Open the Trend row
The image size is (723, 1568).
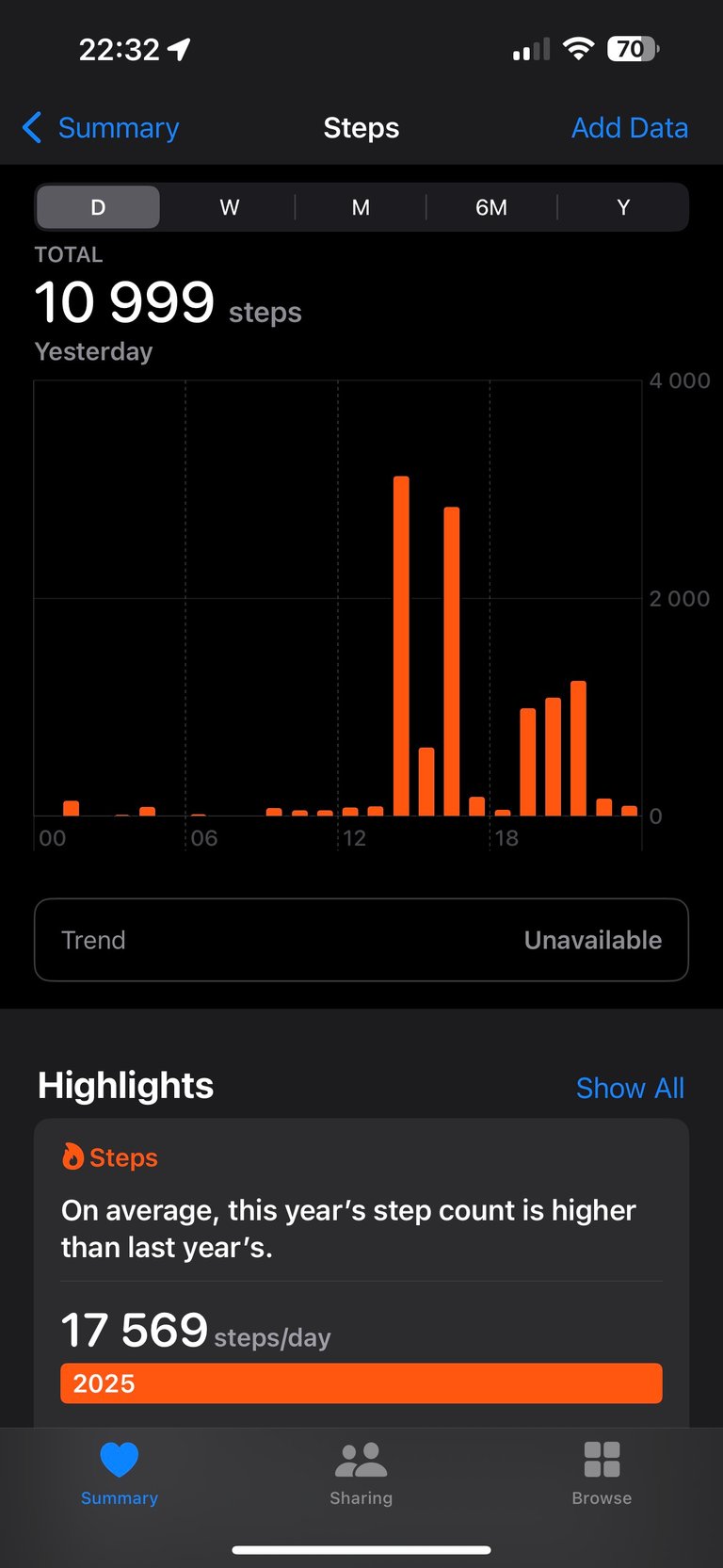coord(361,940)
